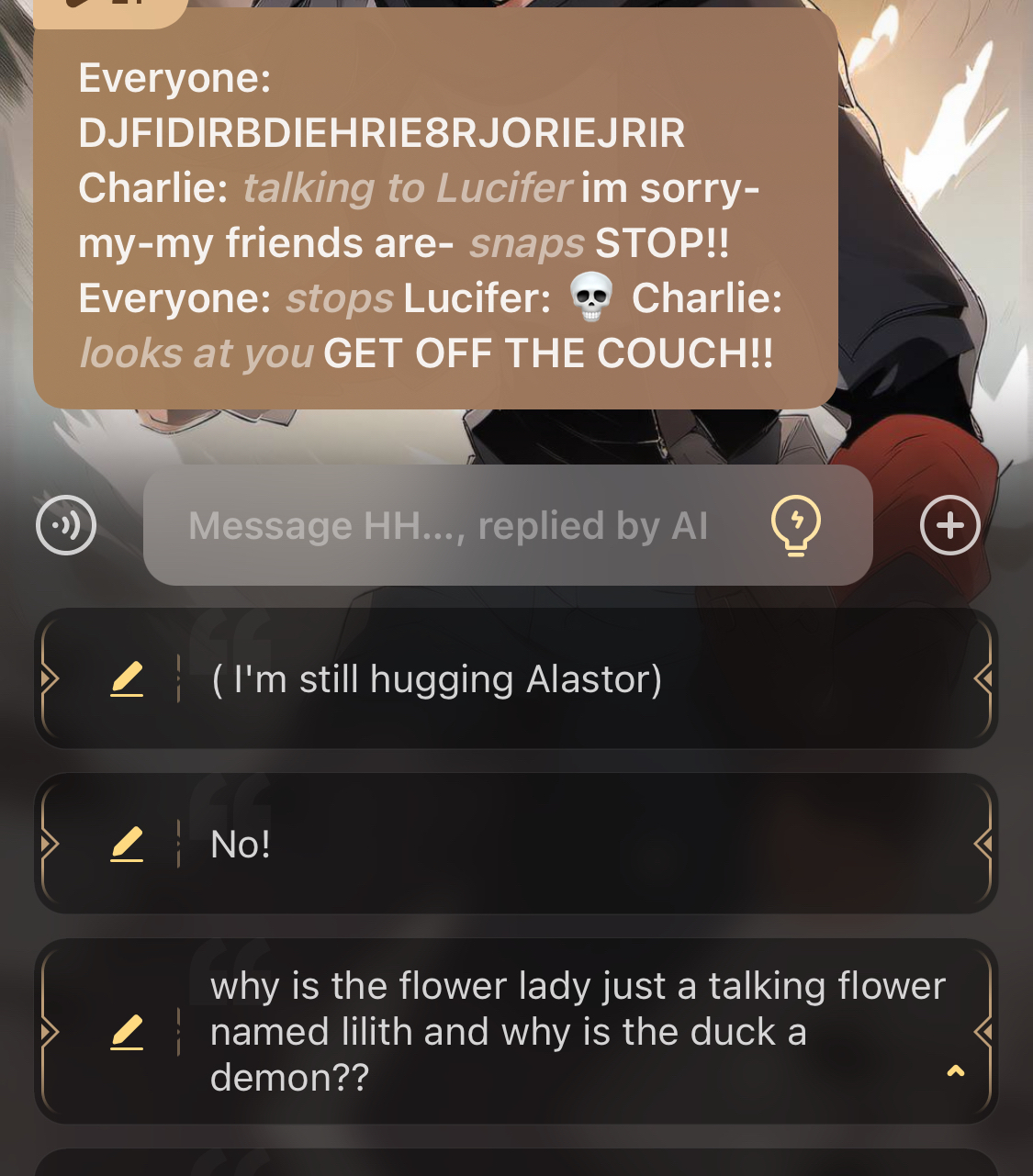Focus the Message HH... text field

pyautogui.click(x=448, y=526)
